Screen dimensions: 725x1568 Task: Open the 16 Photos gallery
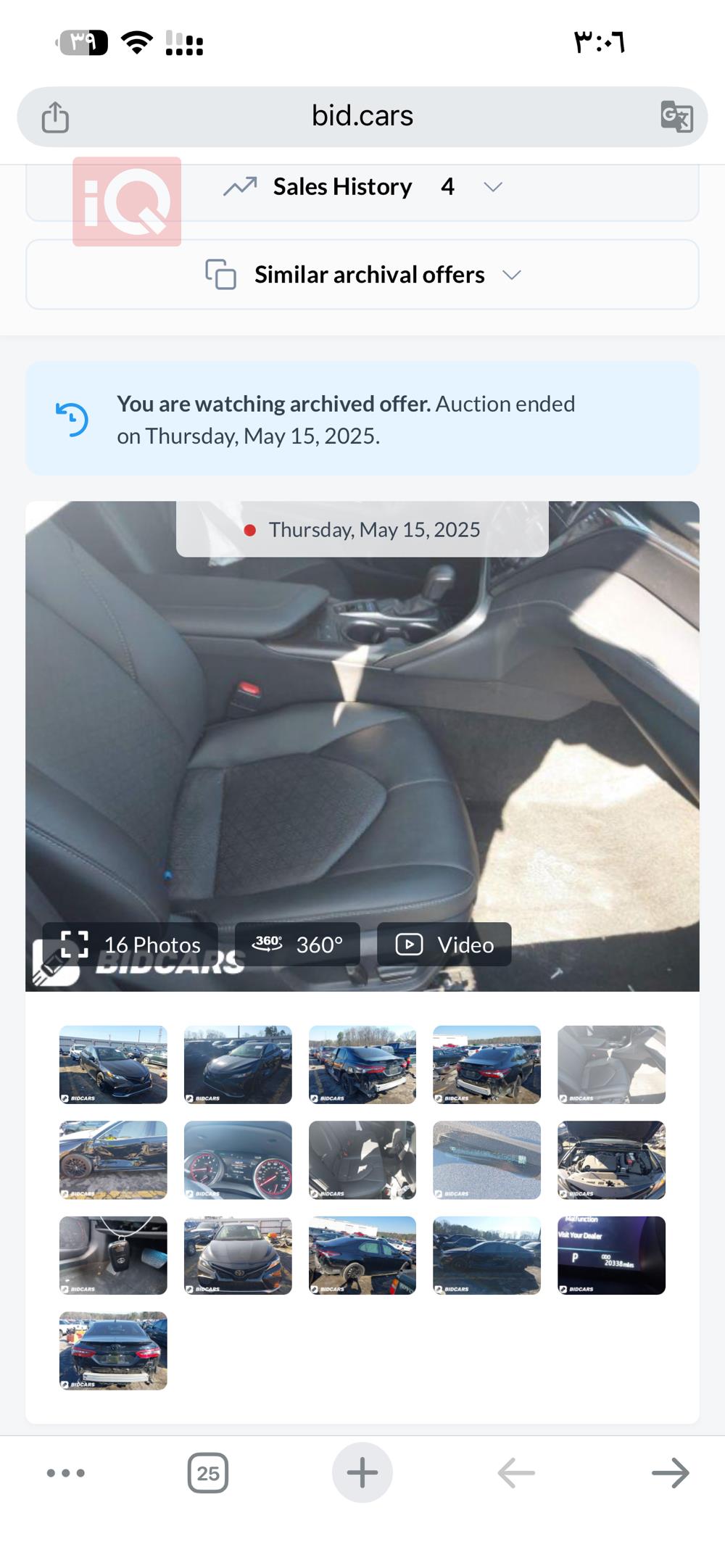point(131,945)
